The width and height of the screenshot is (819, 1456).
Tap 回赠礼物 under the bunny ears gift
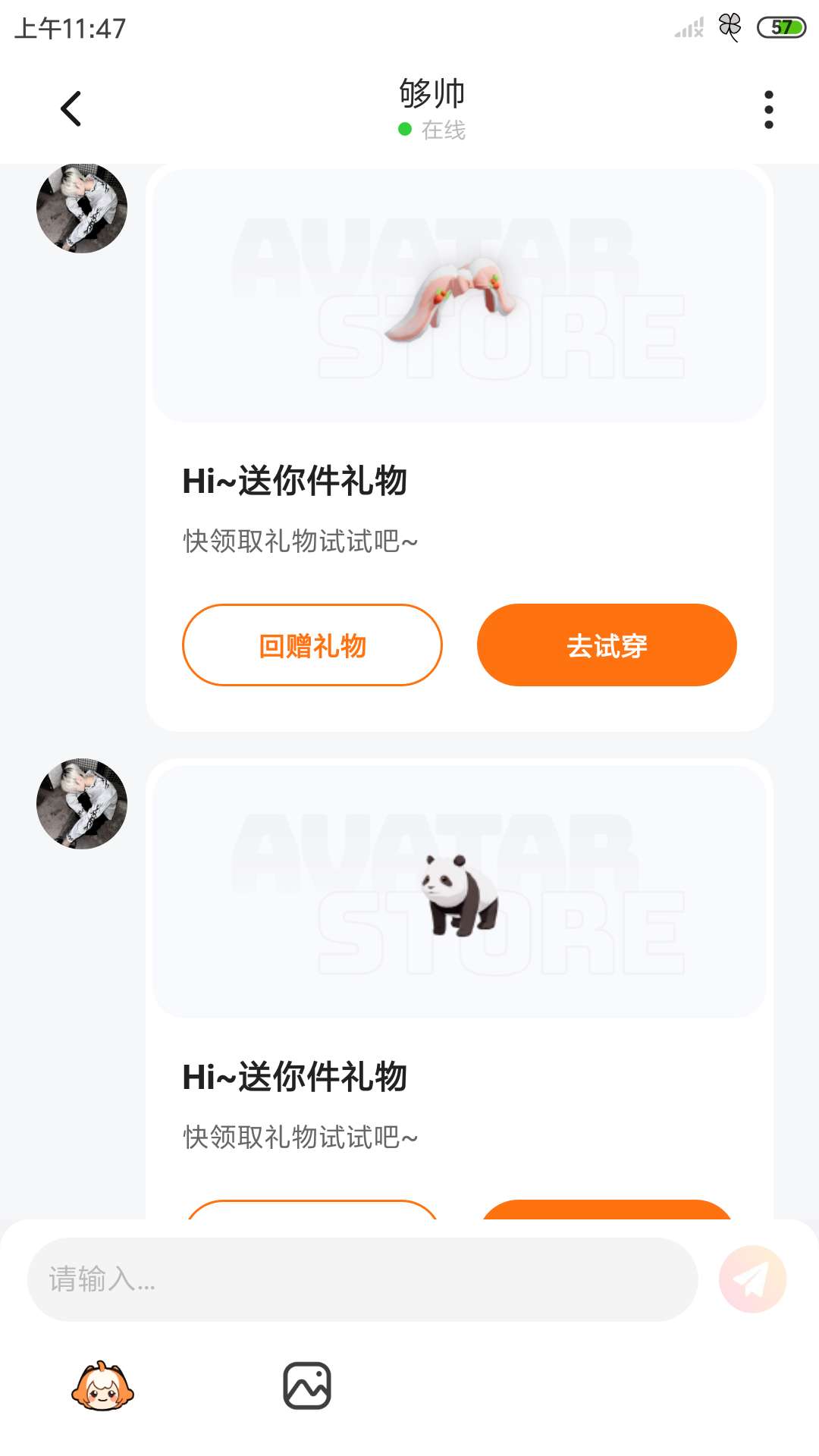[312, 645]
